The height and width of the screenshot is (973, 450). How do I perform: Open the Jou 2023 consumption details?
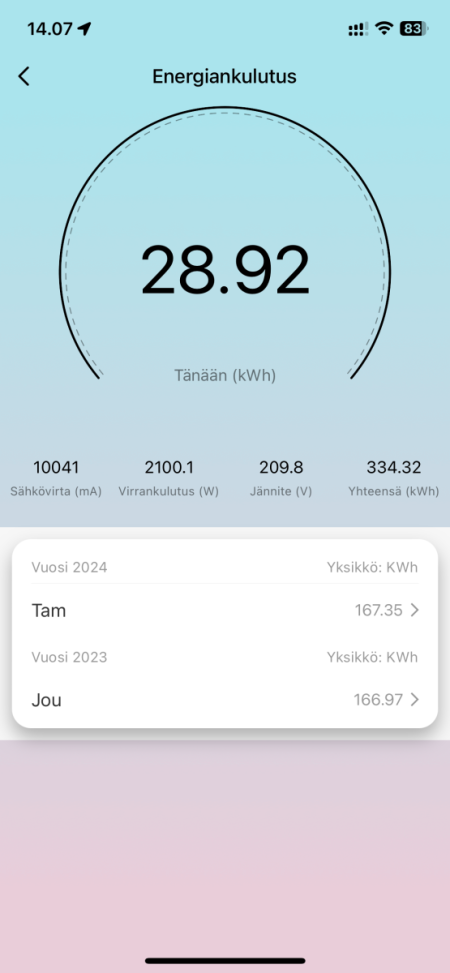click(x=225, y=700)
